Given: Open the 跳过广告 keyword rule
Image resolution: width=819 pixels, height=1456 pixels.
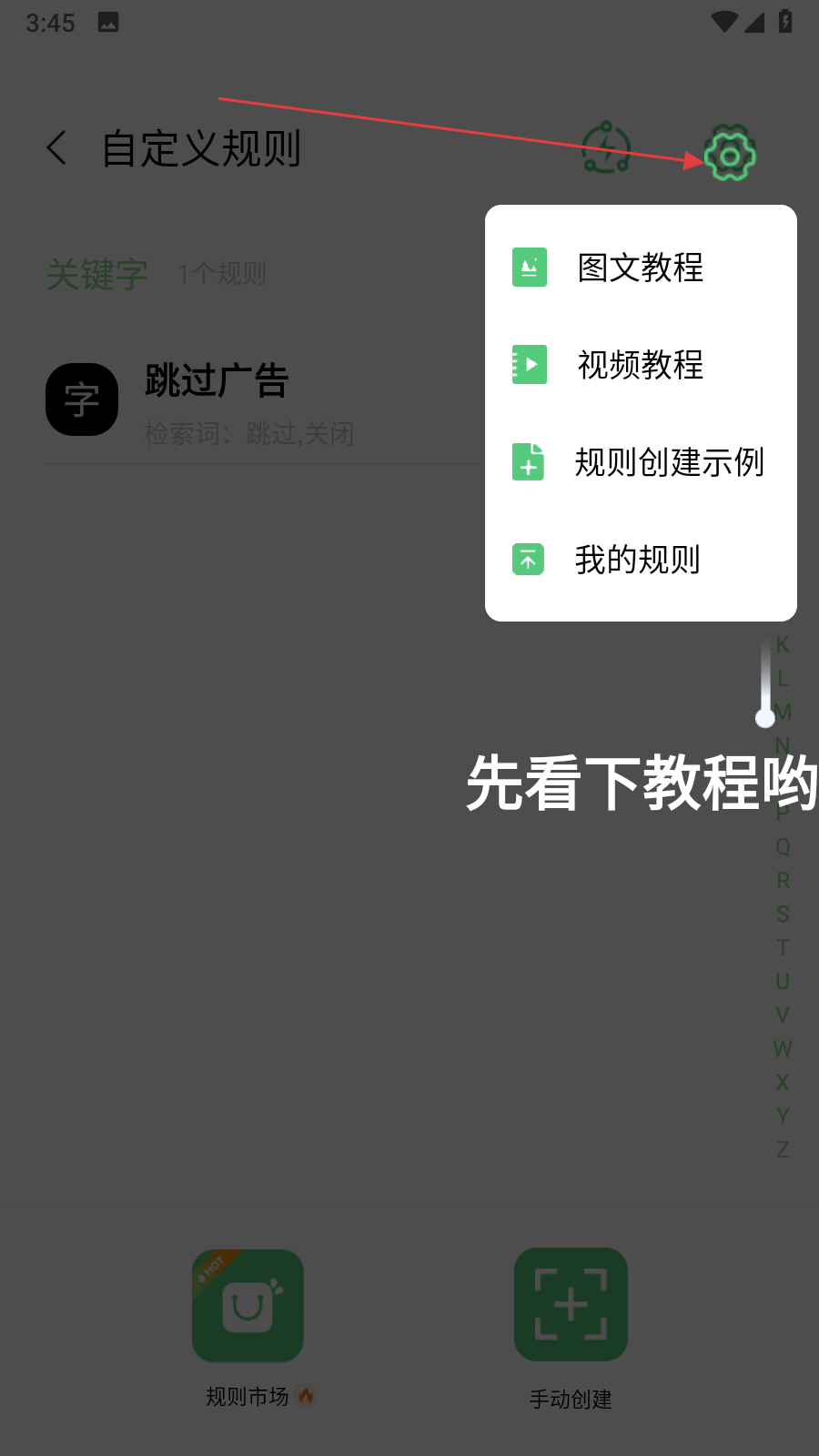Looking at the screenshot, I should 217,400.
